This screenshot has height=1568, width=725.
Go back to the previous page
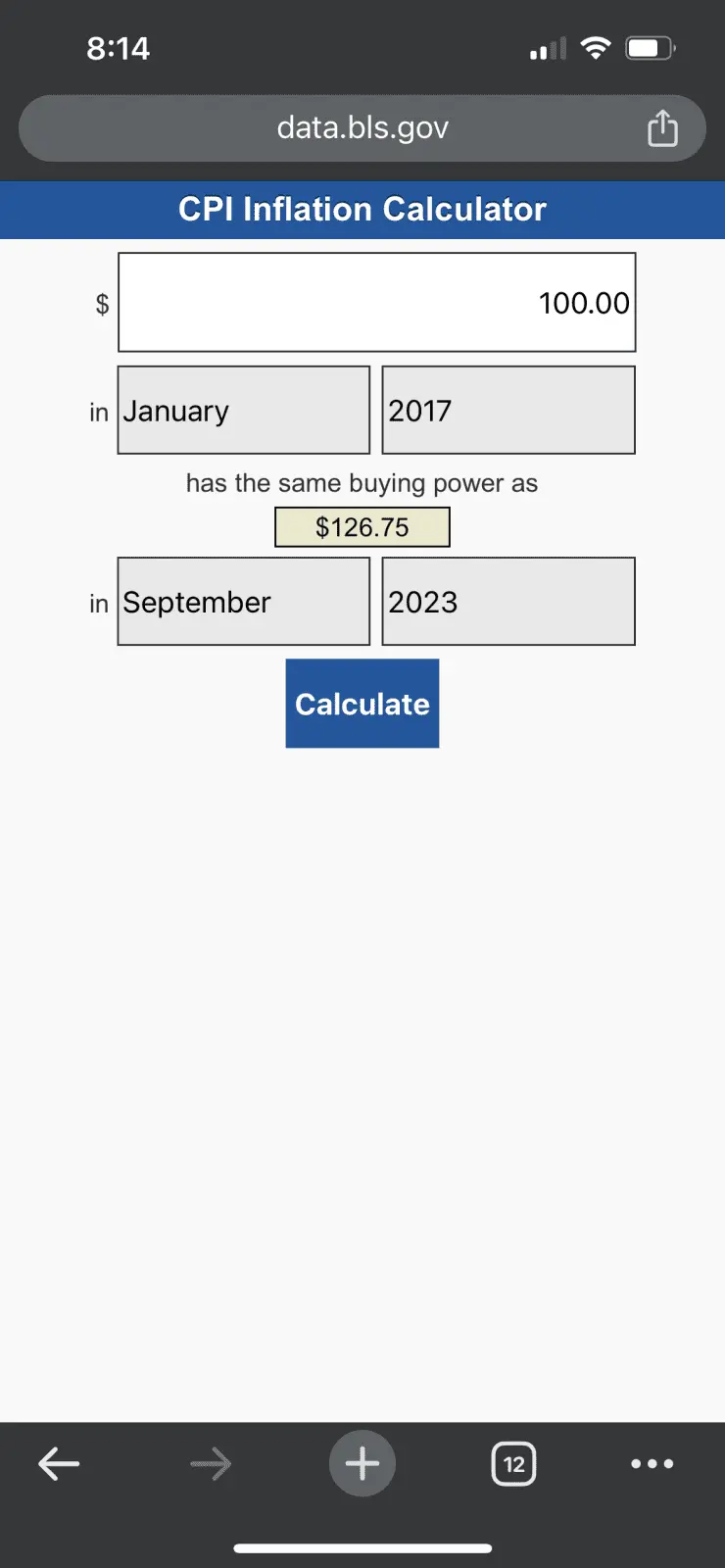point(59,1464)
